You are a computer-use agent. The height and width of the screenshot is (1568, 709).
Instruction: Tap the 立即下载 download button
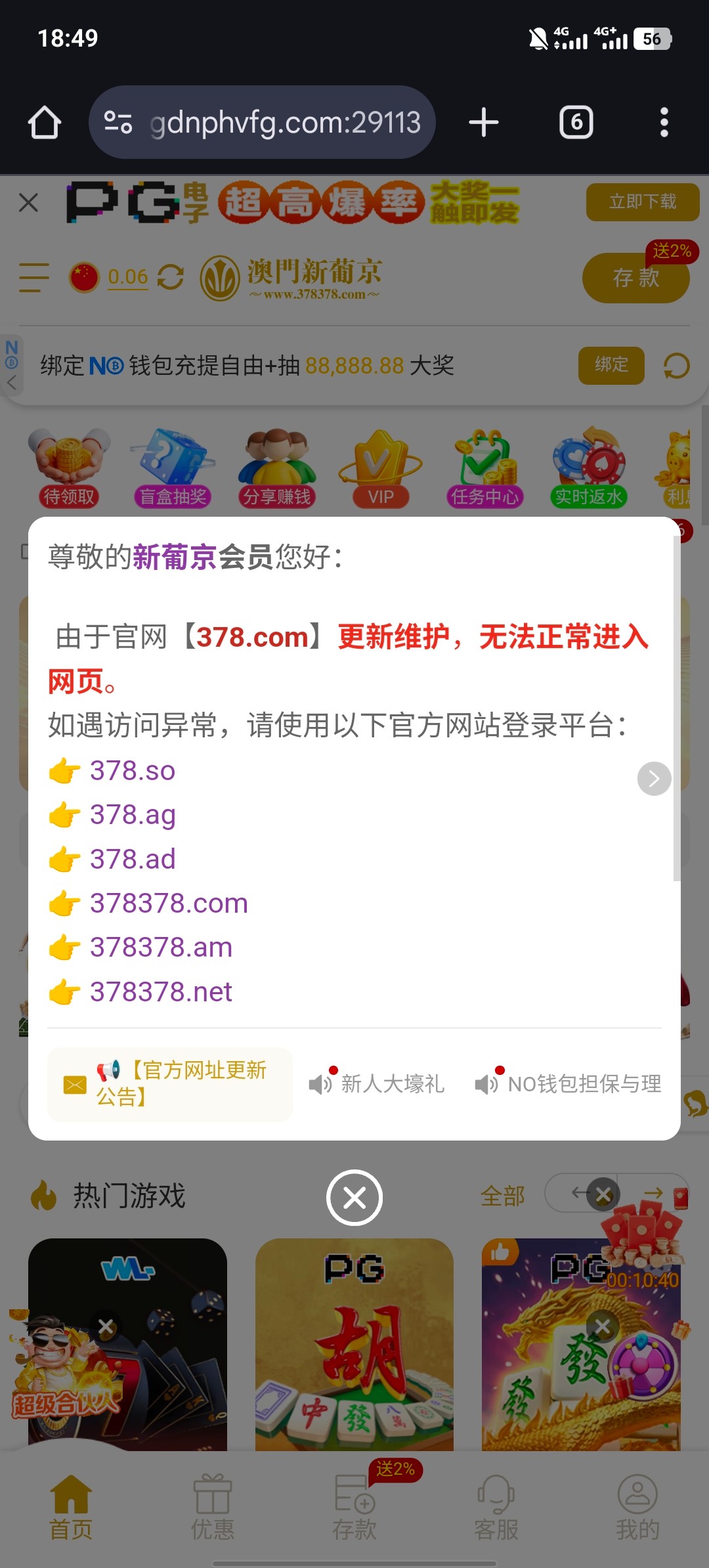tap(642, 202)
